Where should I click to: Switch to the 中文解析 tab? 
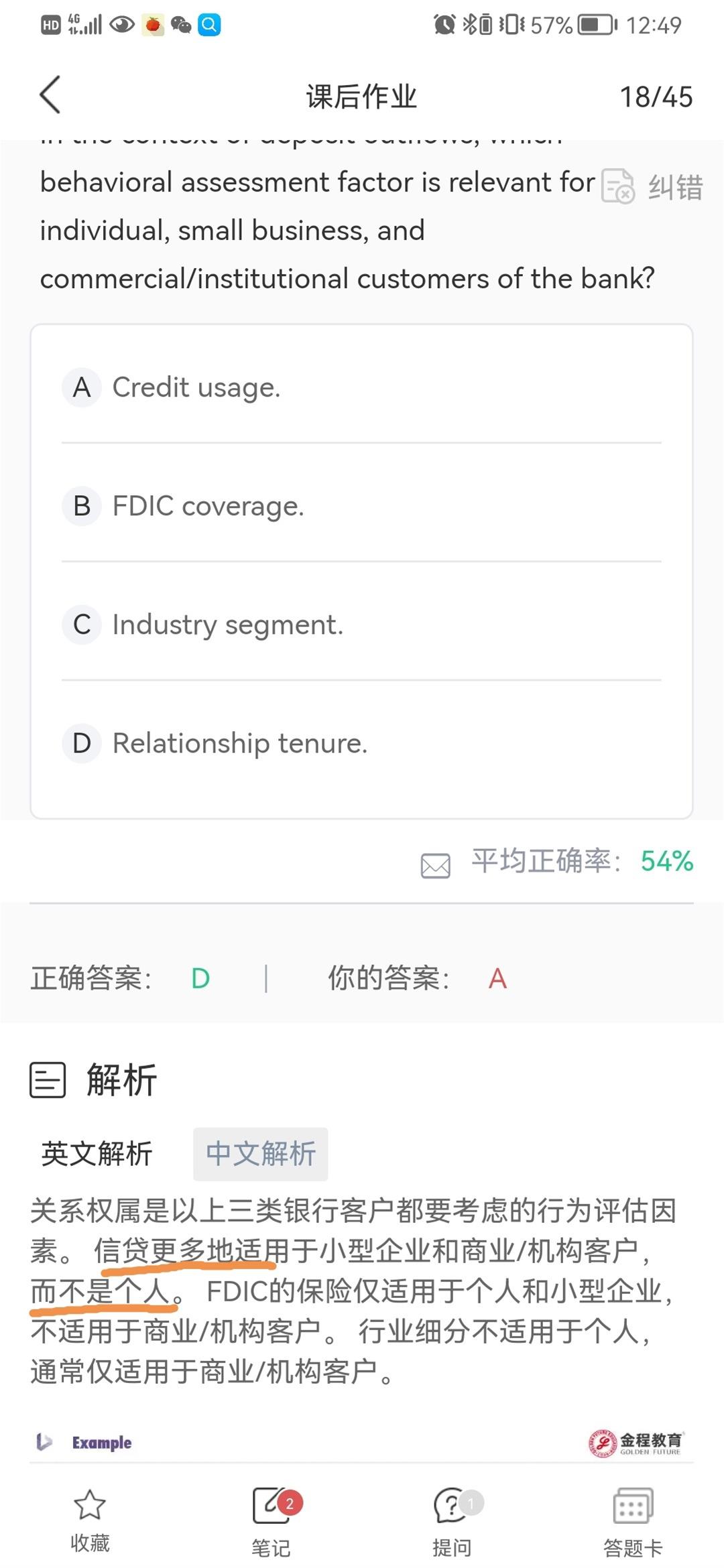(x=261, y=1153)
